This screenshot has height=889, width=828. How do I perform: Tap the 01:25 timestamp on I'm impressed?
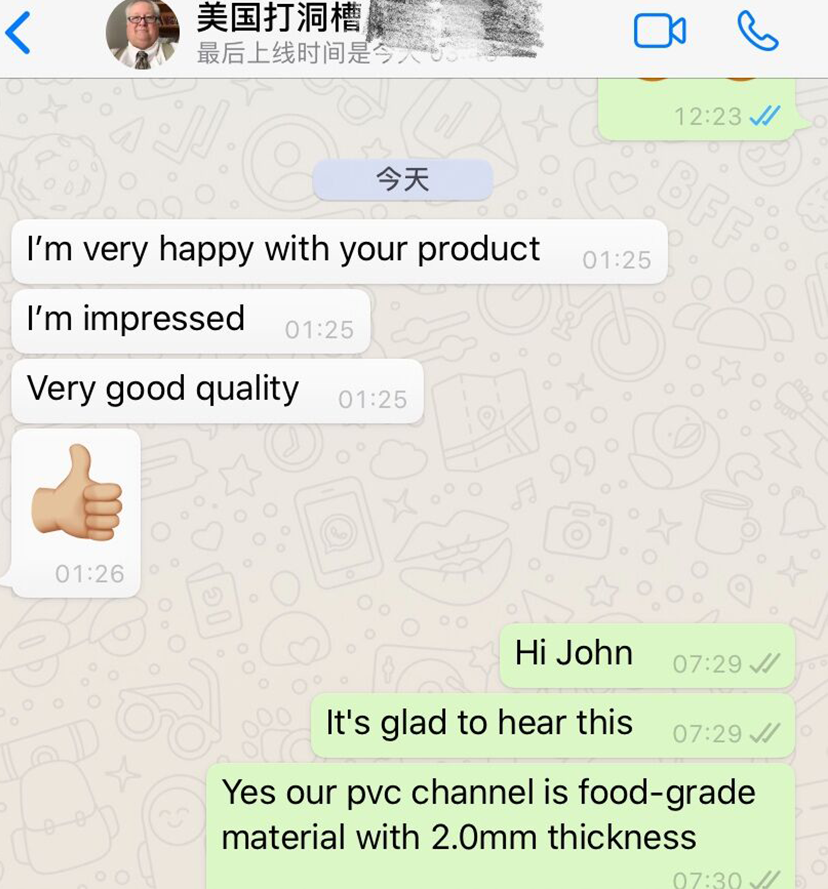(x=320, y=329)
